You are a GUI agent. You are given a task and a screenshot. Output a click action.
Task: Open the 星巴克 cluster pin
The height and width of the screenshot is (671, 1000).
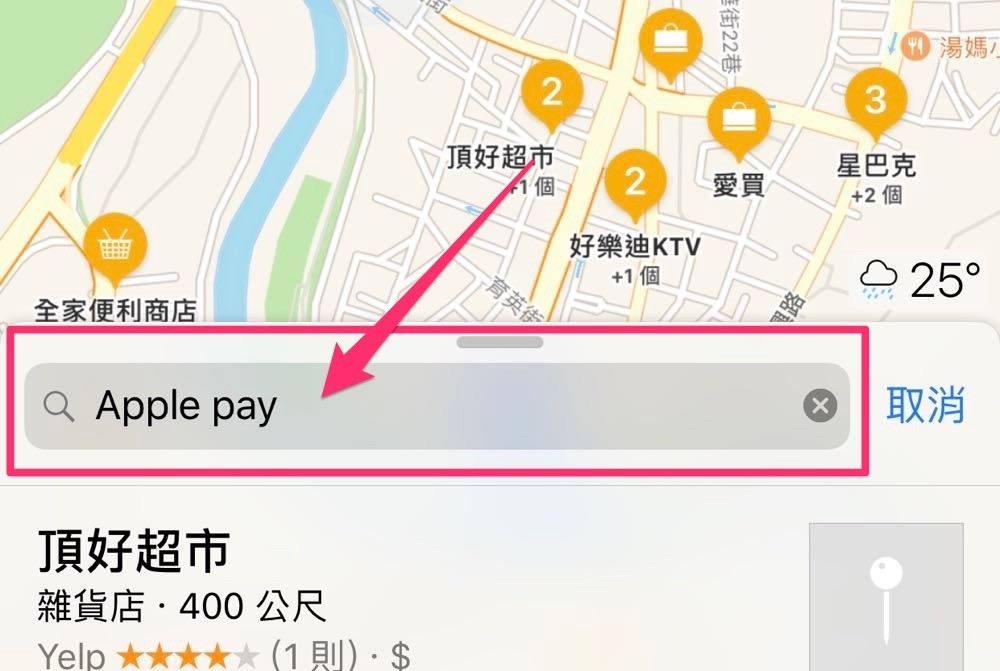pyautogui.click(x=876, y=102)
